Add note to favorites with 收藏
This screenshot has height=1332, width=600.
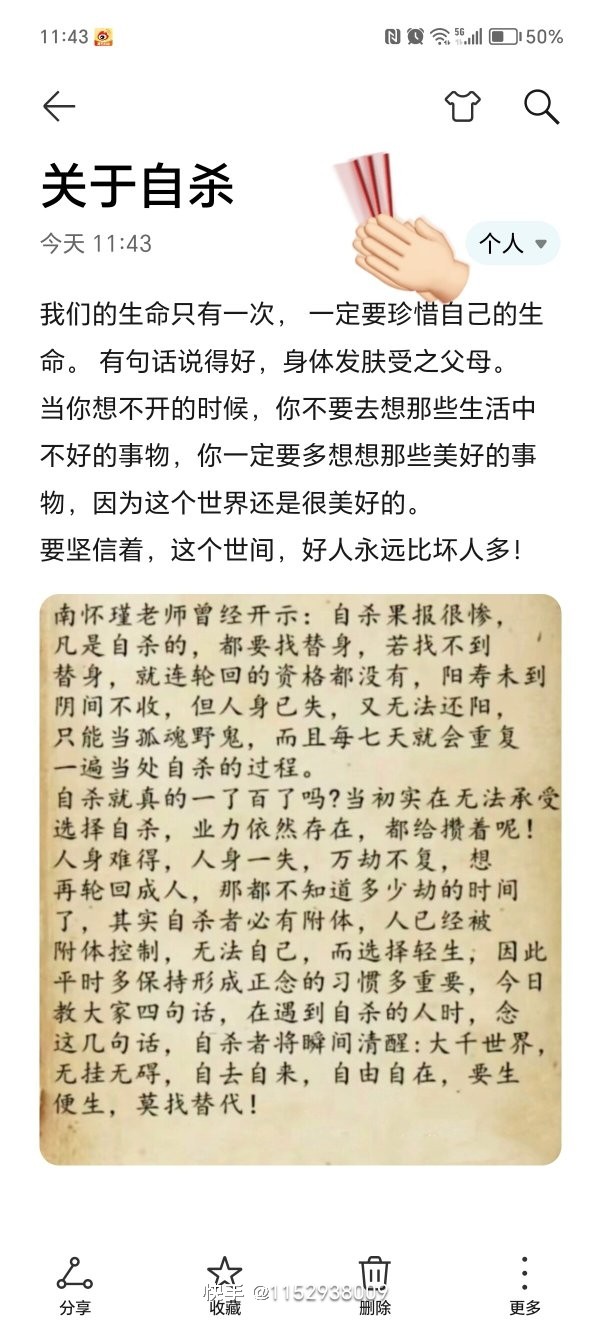tap(225, 1285)
